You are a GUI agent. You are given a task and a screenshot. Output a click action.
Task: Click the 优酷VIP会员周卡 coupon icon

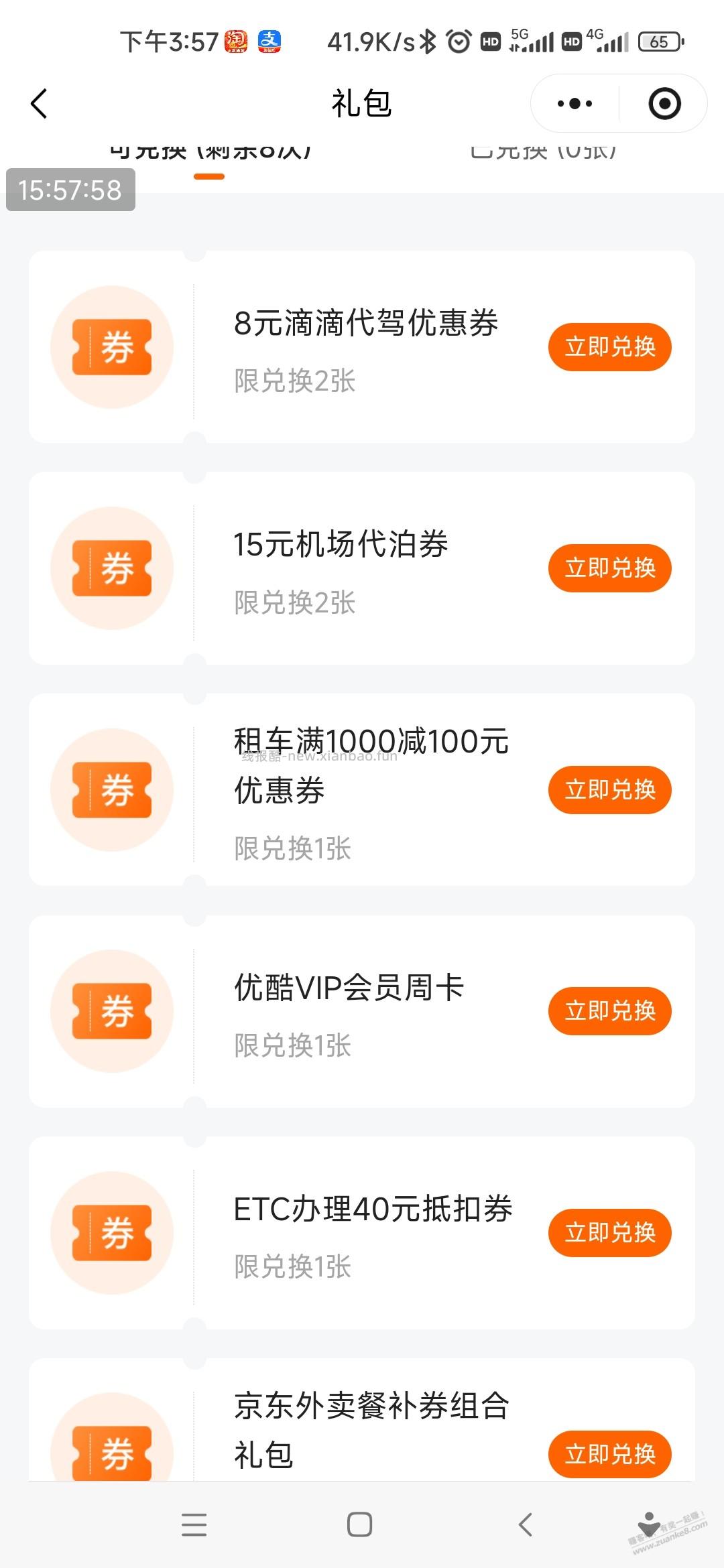tap(113, 1012)
